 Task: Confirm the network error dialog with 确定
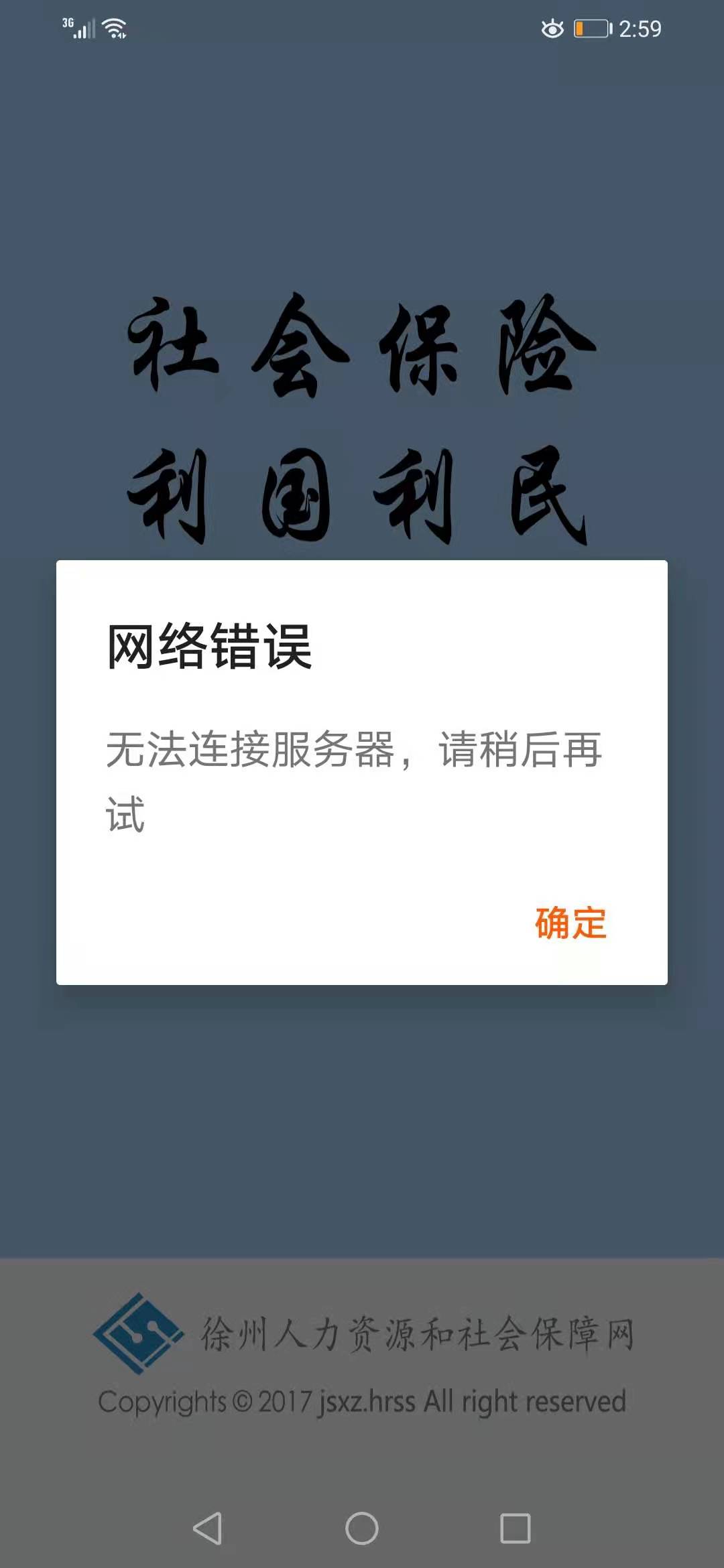tap(570, 923)
